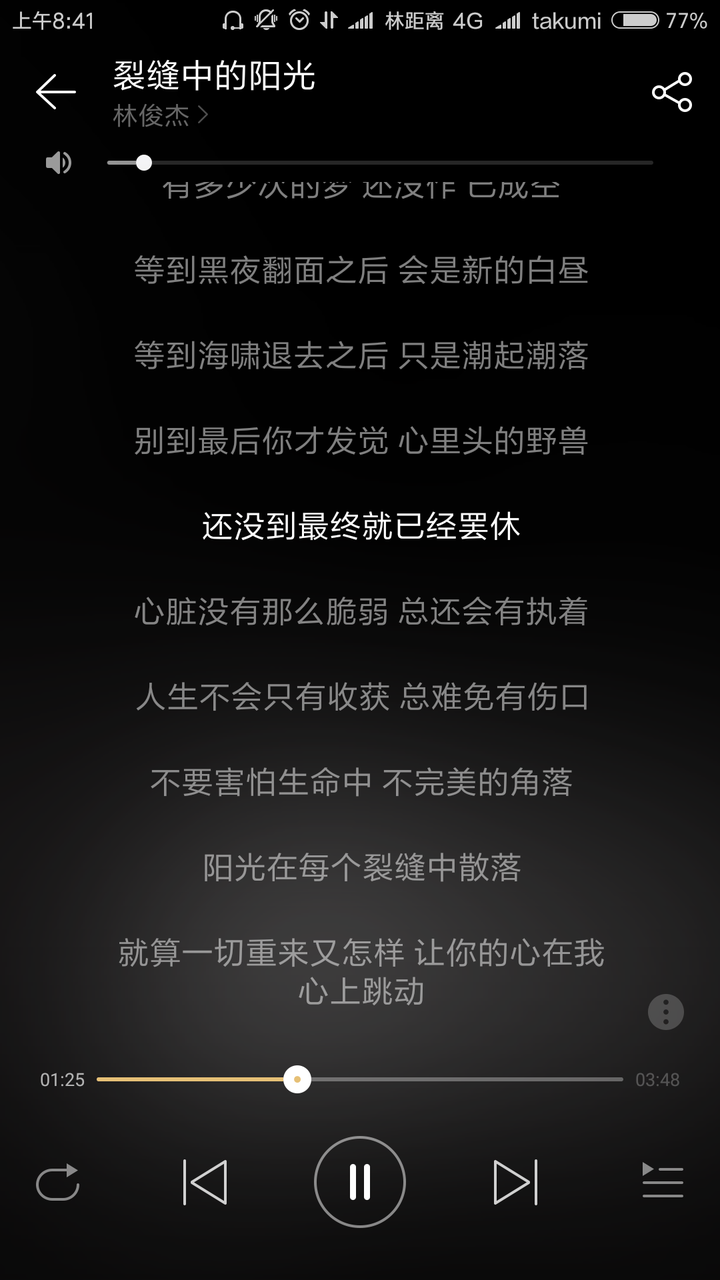
Task: Change the repeat play mode
Action: point(57,1182)
